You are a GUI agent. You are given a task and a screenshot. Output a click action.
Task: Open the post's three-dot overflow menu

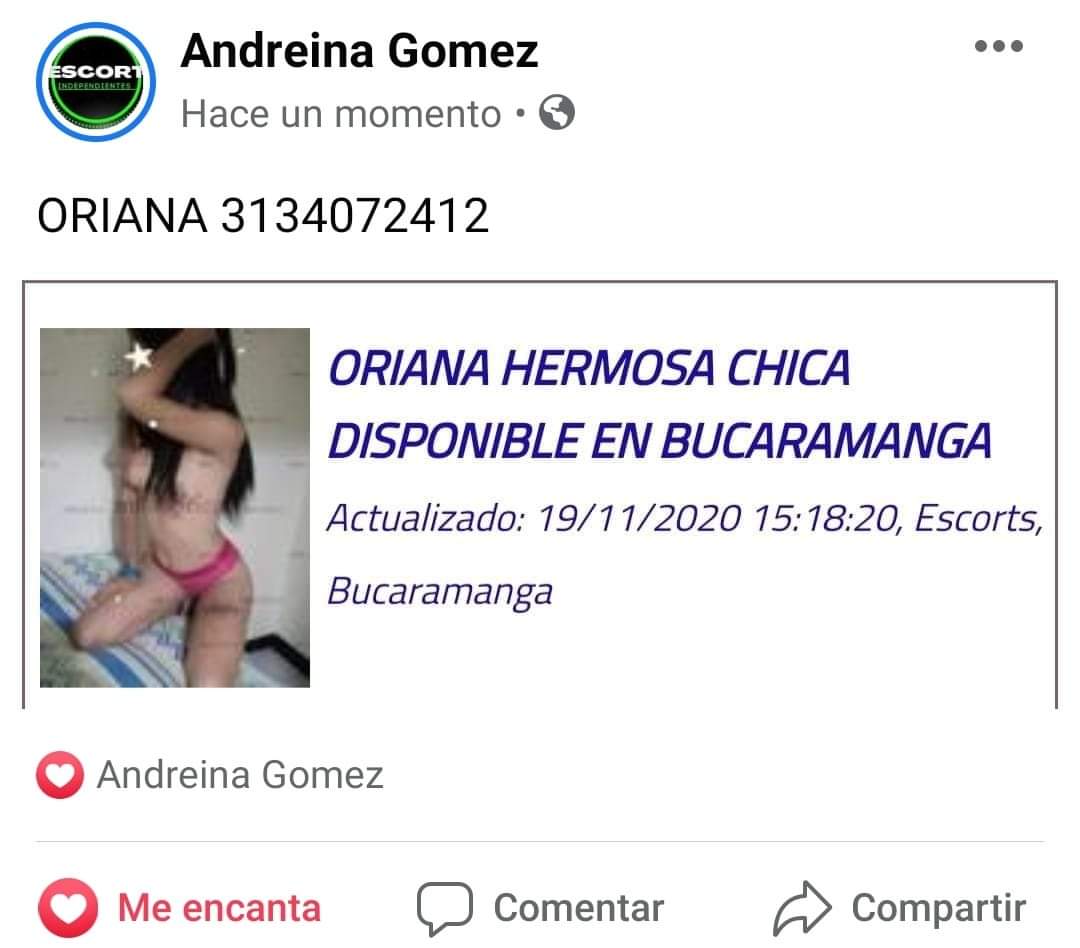[x=998, y=46]
